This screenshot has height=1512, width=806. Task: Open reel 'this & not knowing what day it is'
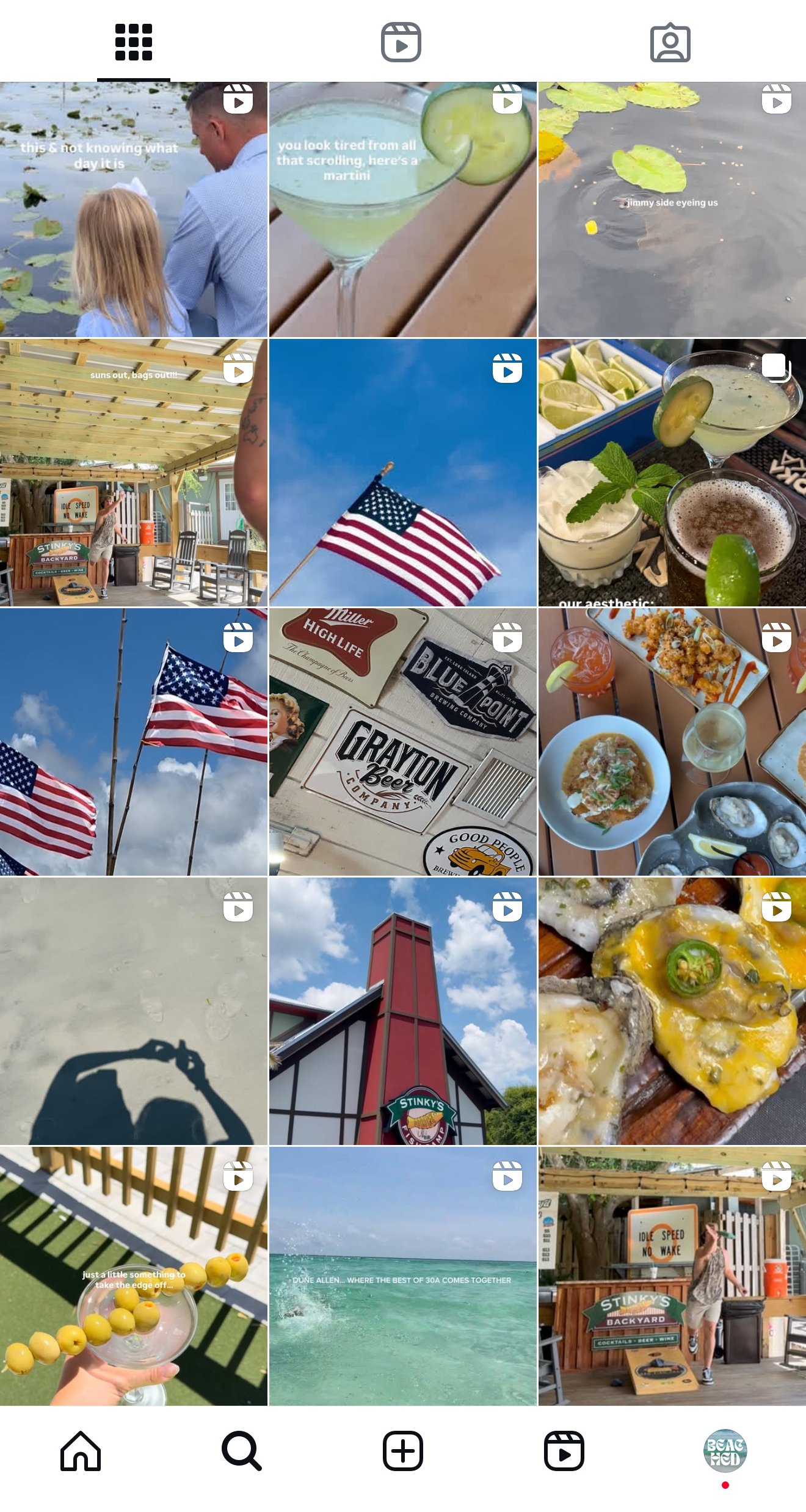click(x=134, y=209)
